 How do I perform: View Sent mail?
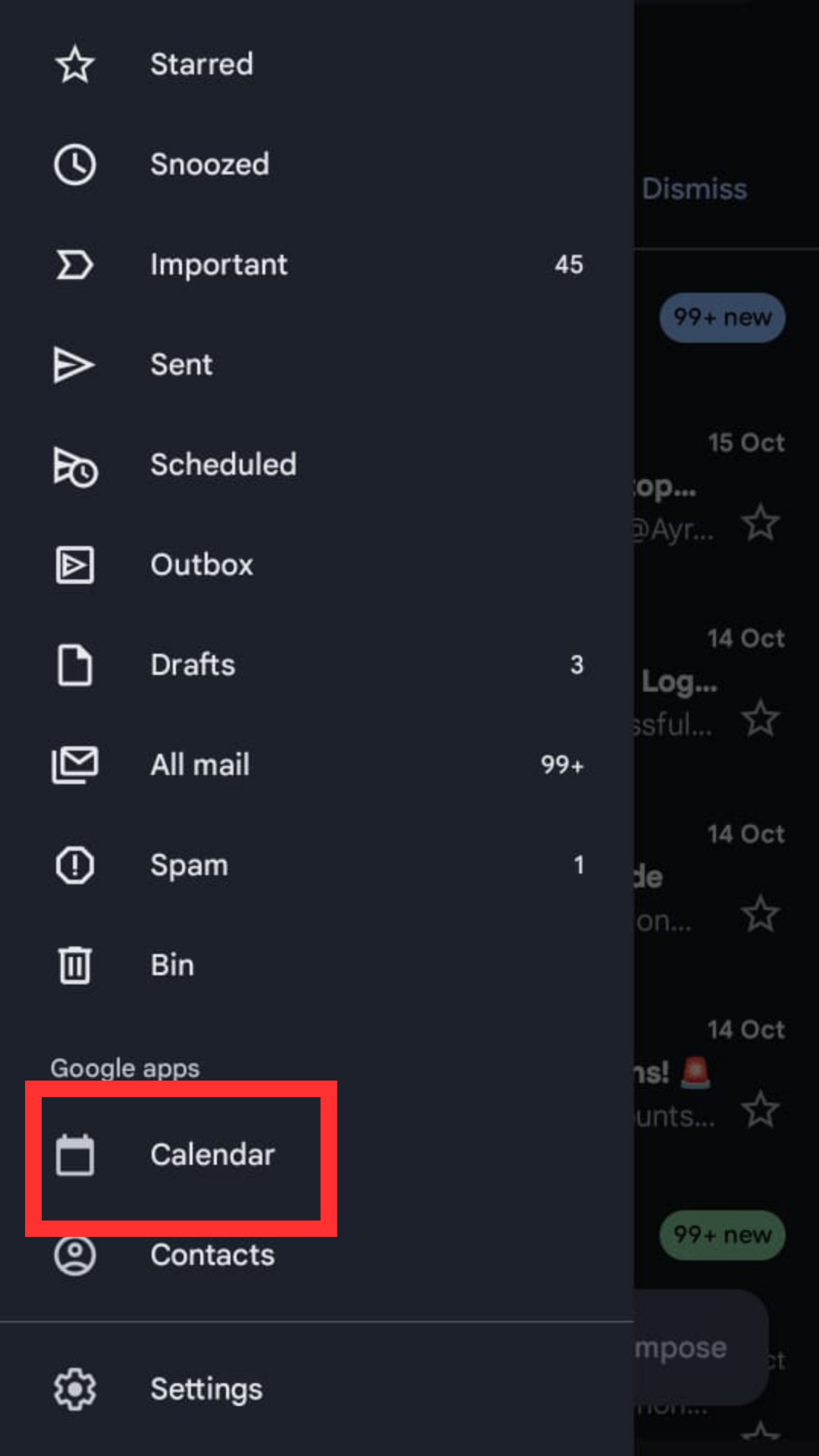pyautogui.click(x=181, y=365)
